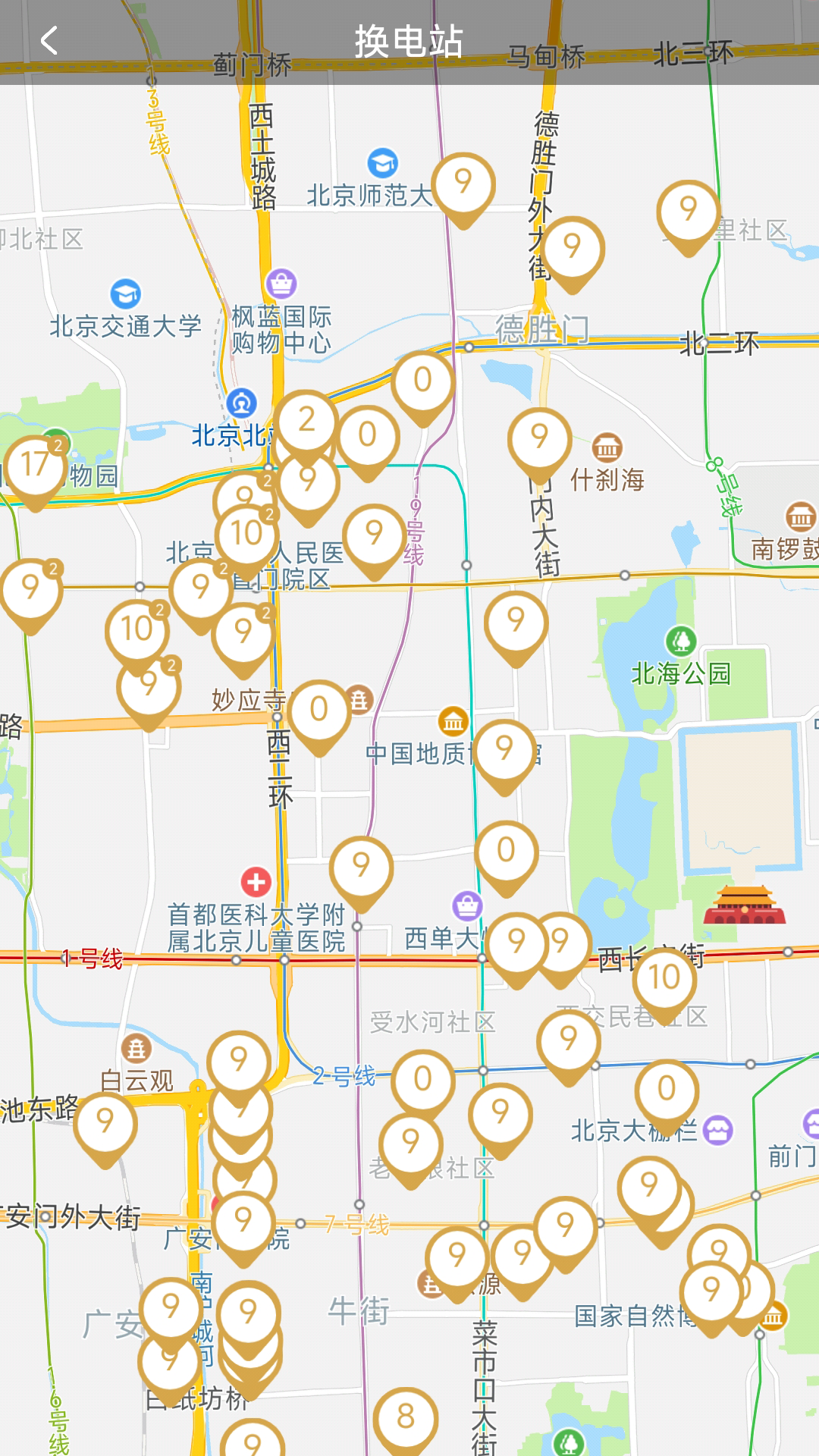Open the 9 marker over 老墙根社区
The image size is (819, 1456).
tap(410, 1142)
